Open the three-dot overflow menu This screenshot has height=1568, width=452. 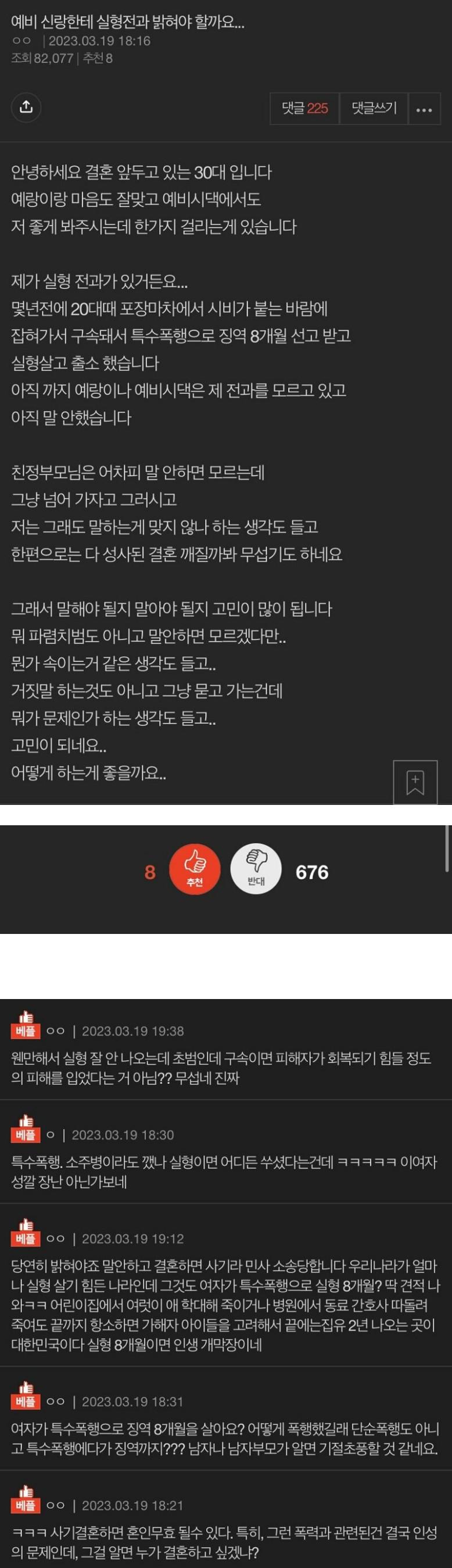(424, 110)
